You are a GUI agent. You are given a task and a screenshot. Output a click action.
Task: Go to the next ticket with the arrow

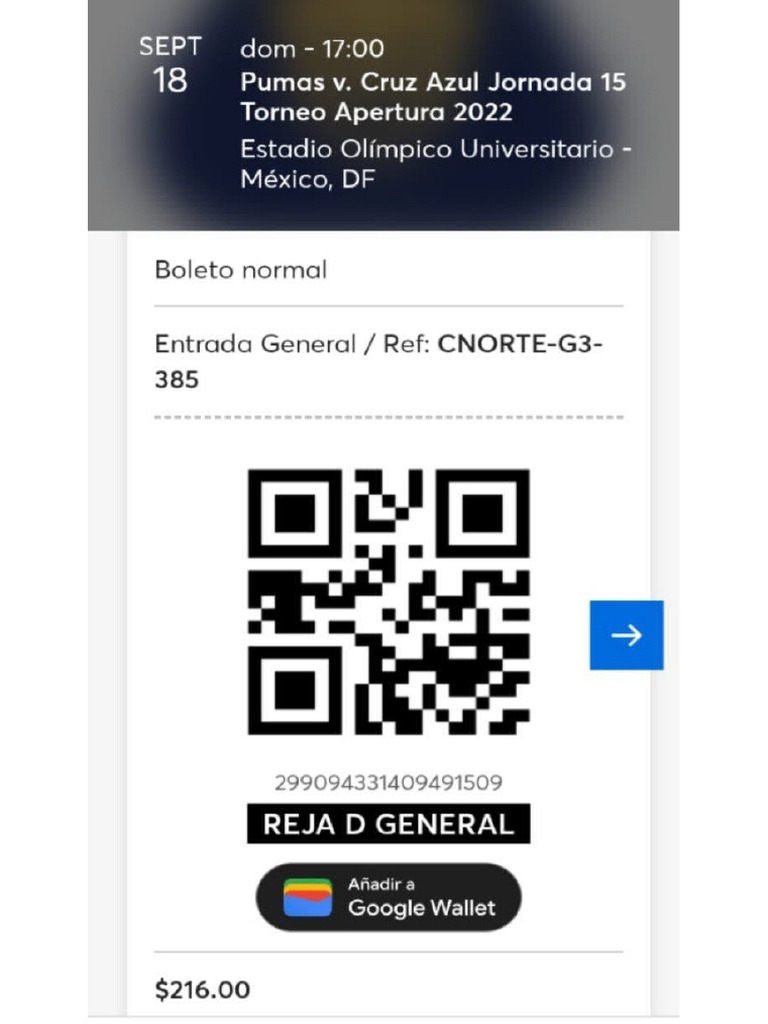626,635
